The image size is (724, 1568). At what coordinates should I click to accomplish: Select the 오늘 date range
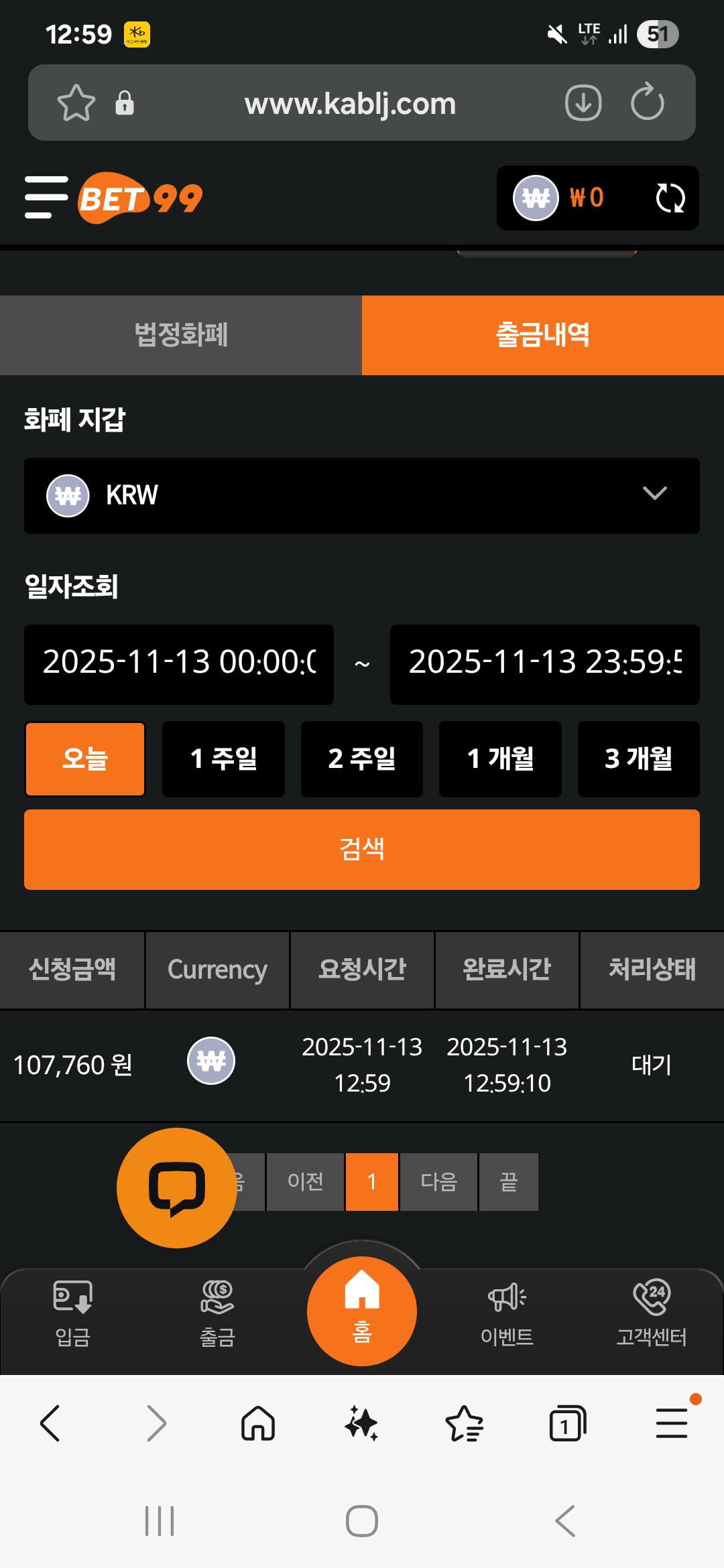[x=85, y=759]
